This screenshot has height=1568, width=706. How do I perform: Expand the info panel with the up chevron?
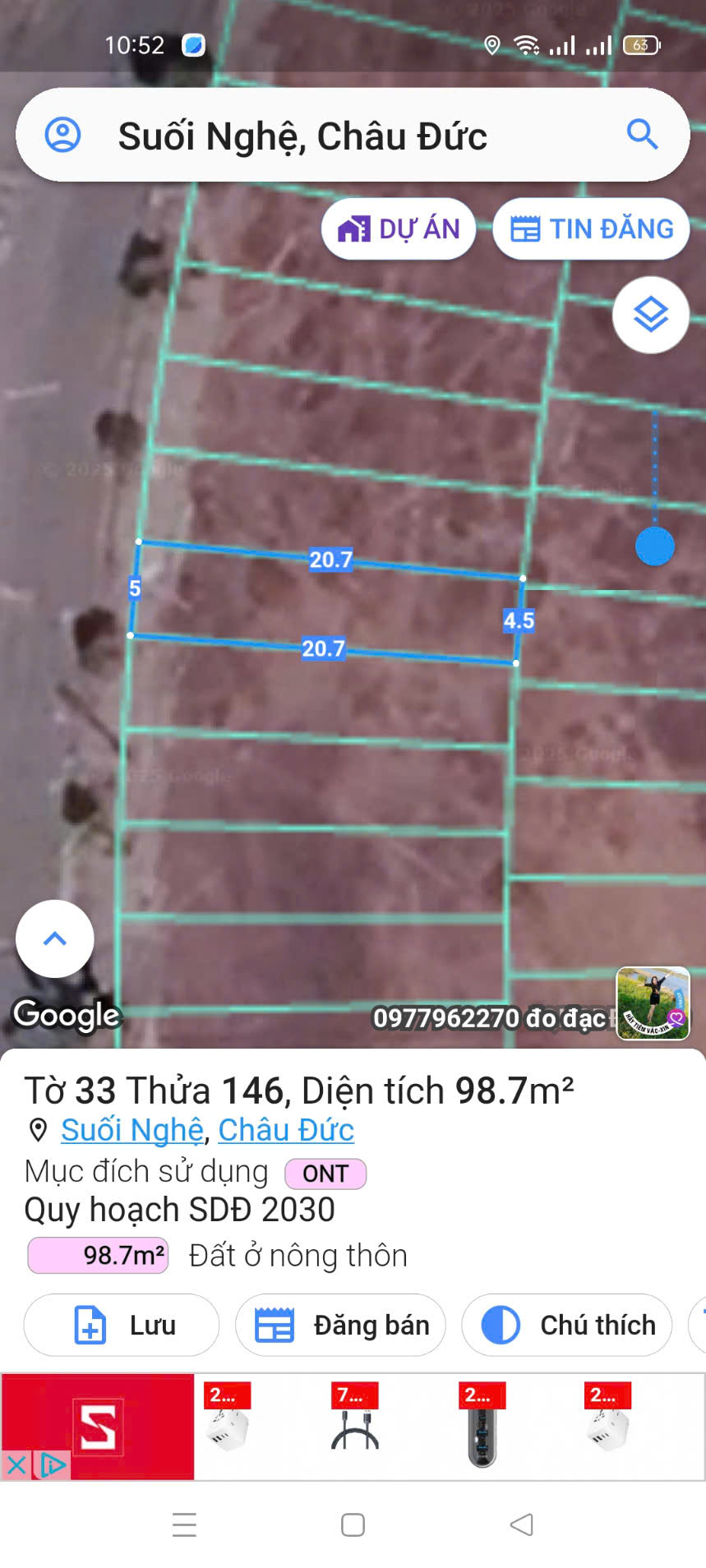(x=55, y=938)
